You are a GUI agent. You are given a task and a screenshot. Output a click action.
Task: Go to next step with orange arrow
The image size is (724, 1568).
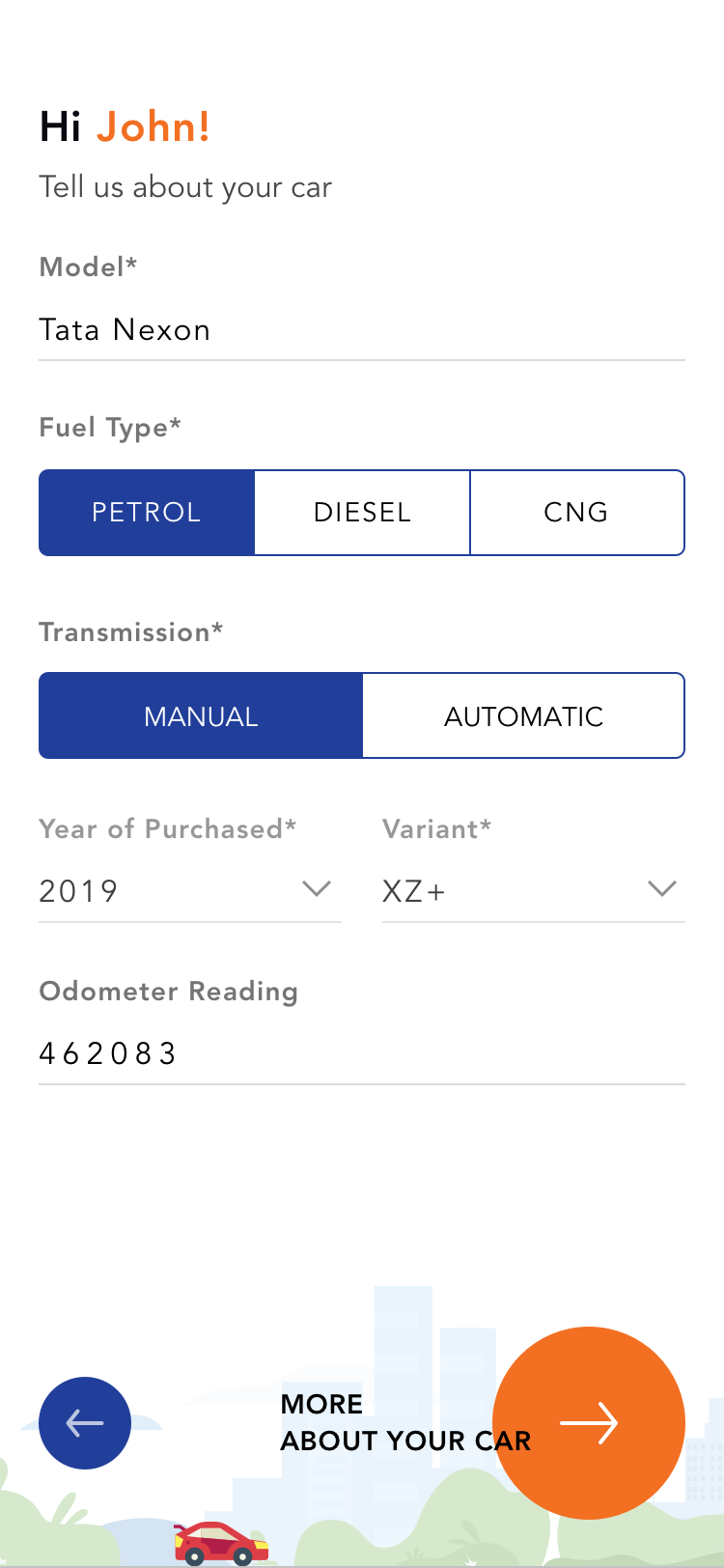pos(589,1422)
